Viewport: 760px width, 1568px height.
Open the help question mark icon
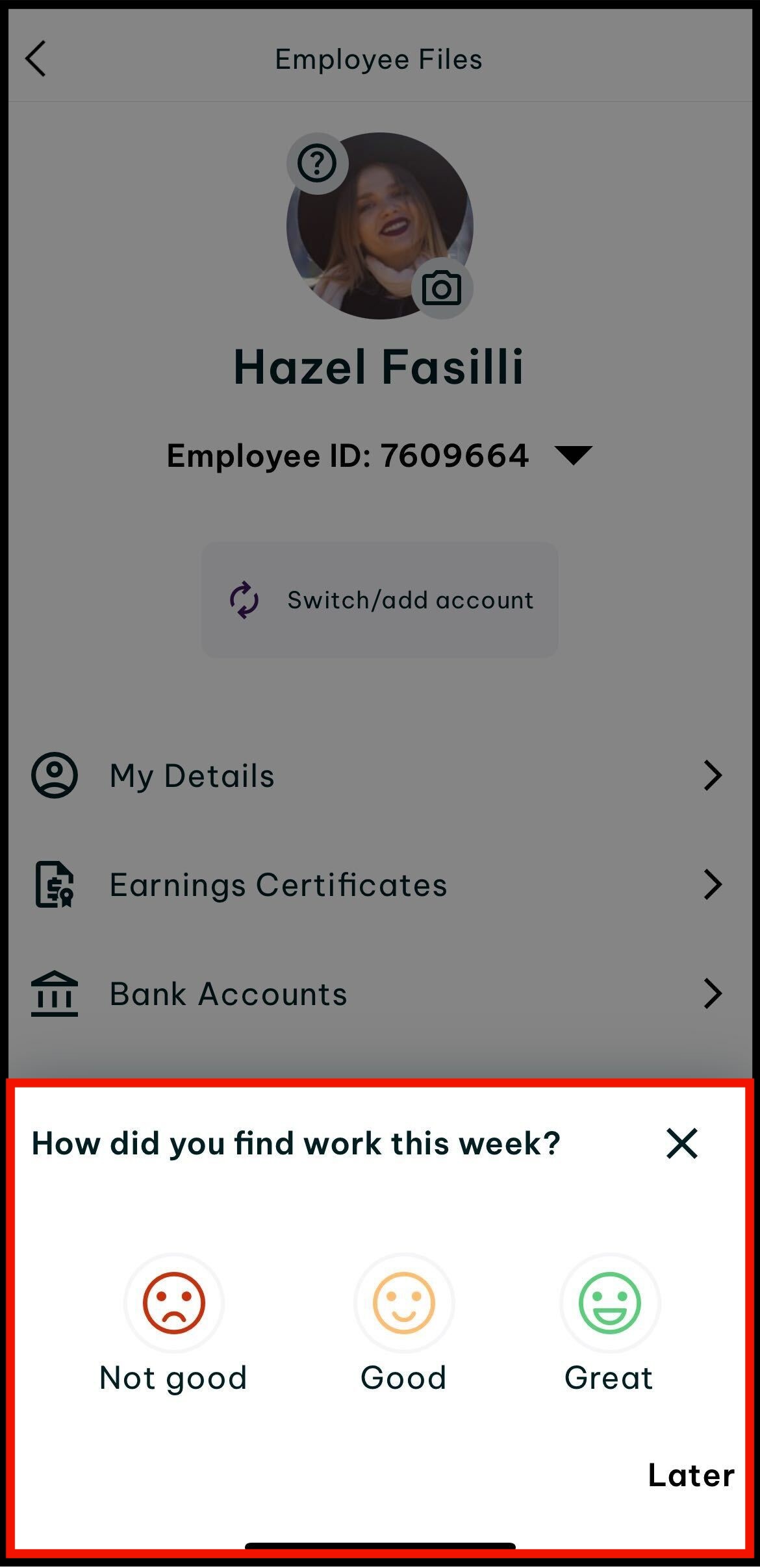(x=317, y=163)
